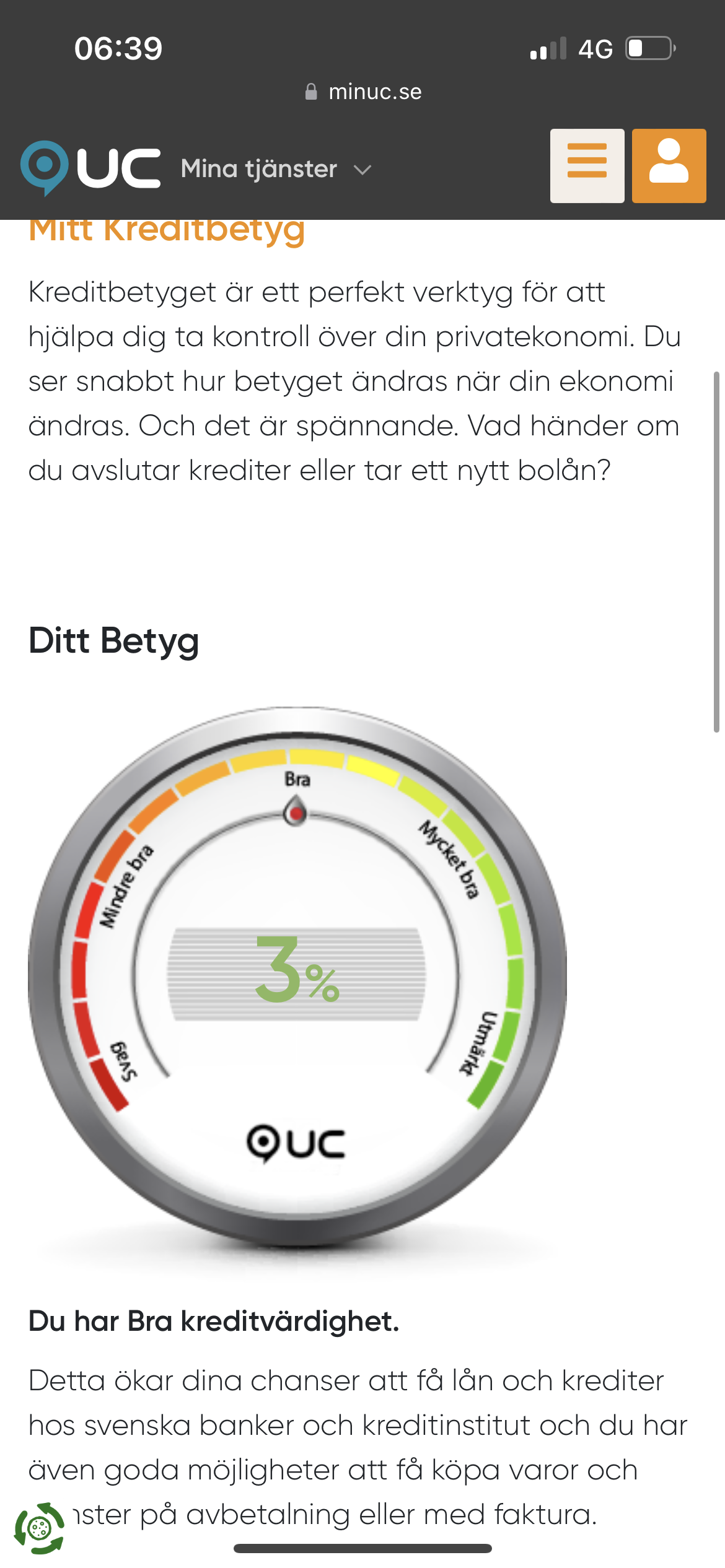Expand the Mina tjänster dropdown
The width and height of the screenshot is (725, 1568).
276,169
